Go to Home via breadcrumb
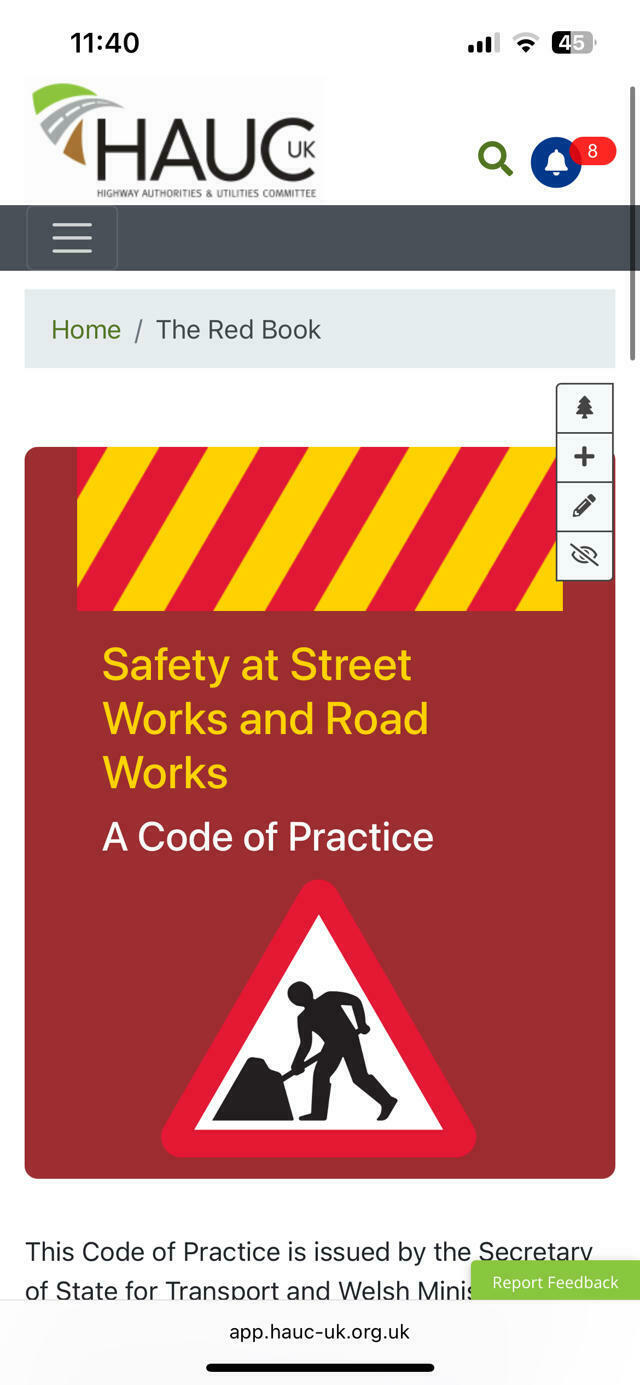Screen dimensions: 640x1385 (86, 330)
